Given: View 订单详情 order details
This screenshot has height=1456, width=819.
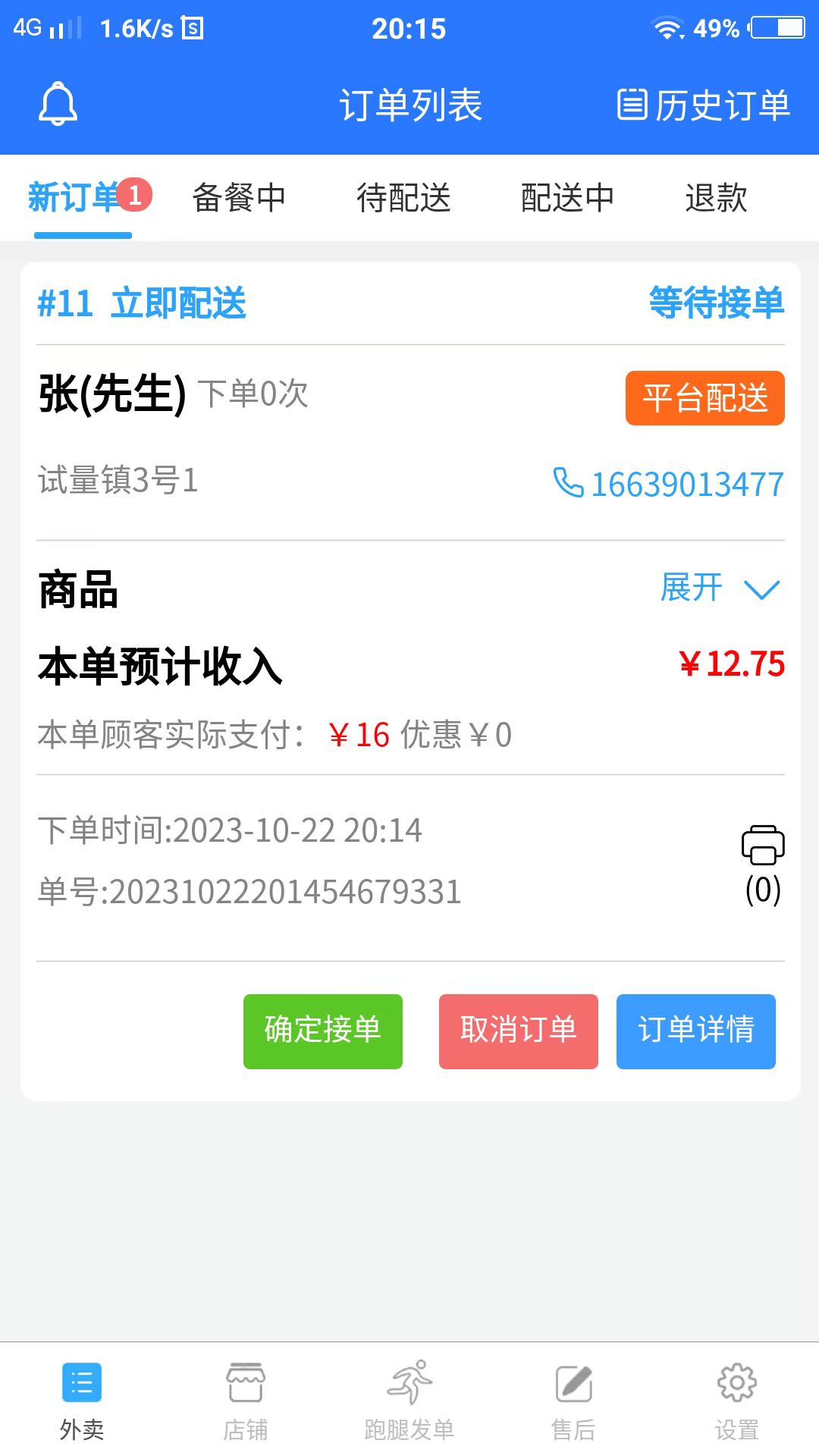Looking at the screenshot, I should coord(695,1031).
